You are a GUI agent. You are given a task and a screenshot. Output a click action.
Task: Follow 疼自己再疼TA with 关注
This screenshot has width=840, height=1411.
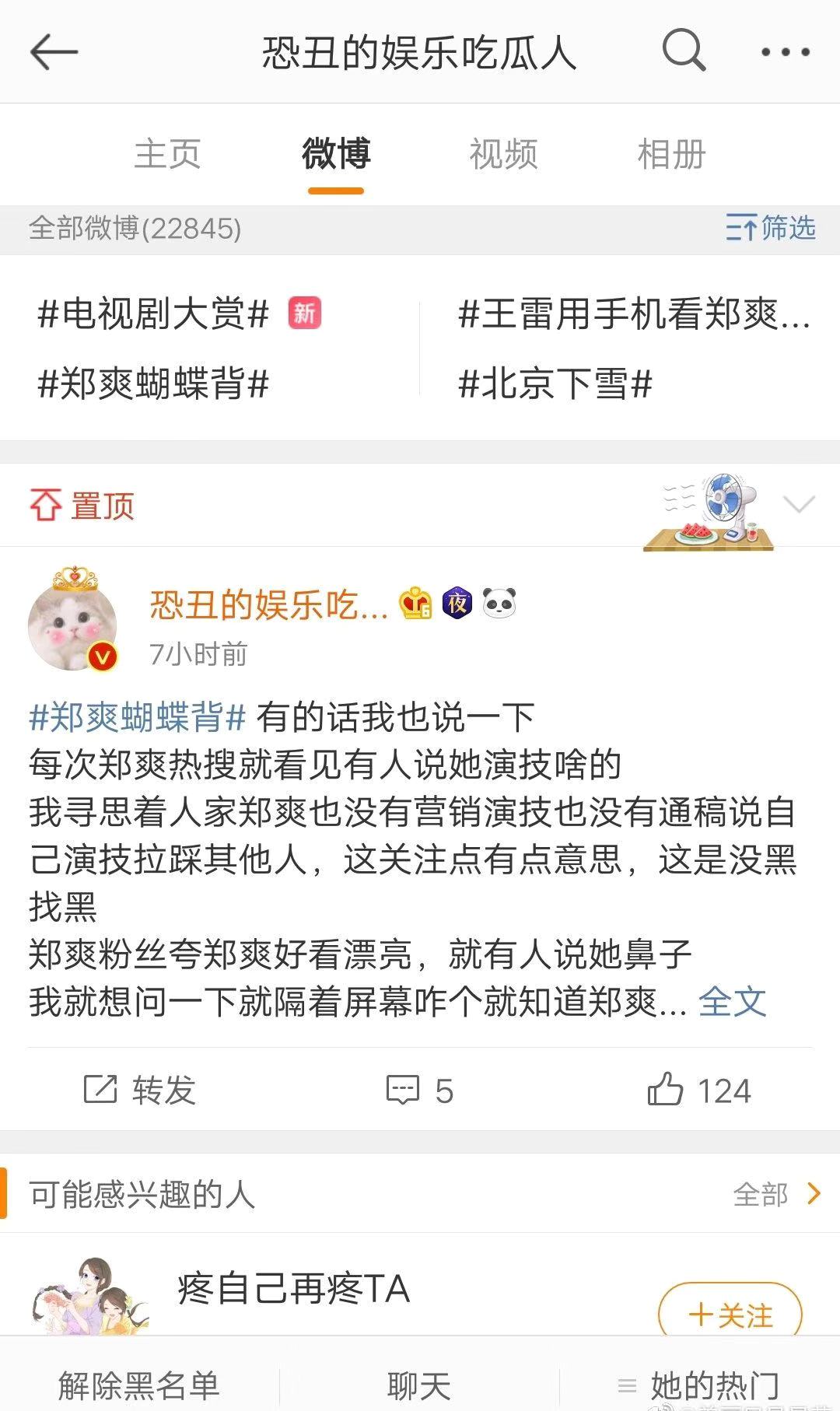click(730, 1315)
